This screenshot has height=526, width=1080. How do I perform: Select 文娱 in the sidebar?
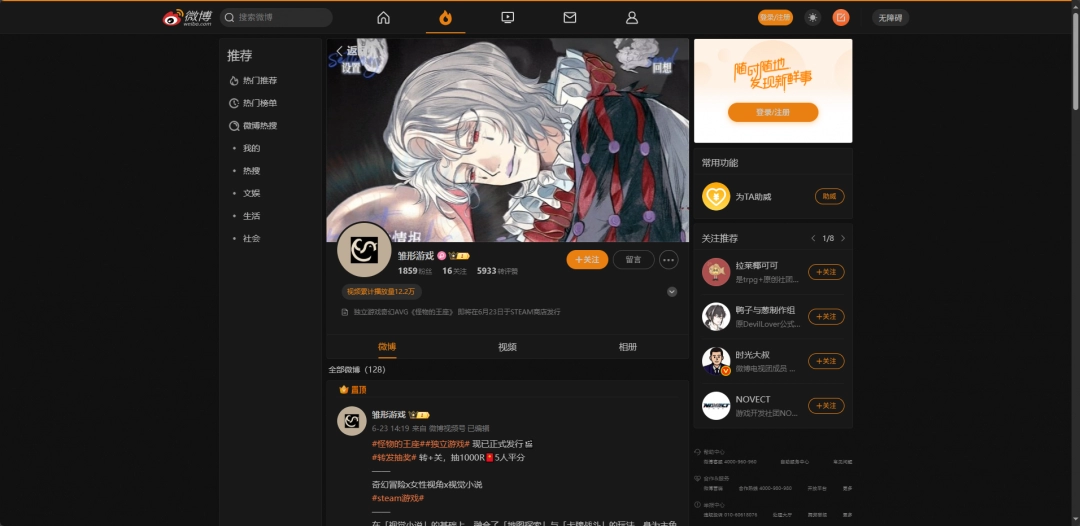pyautogui.click(x=251, y=193)
